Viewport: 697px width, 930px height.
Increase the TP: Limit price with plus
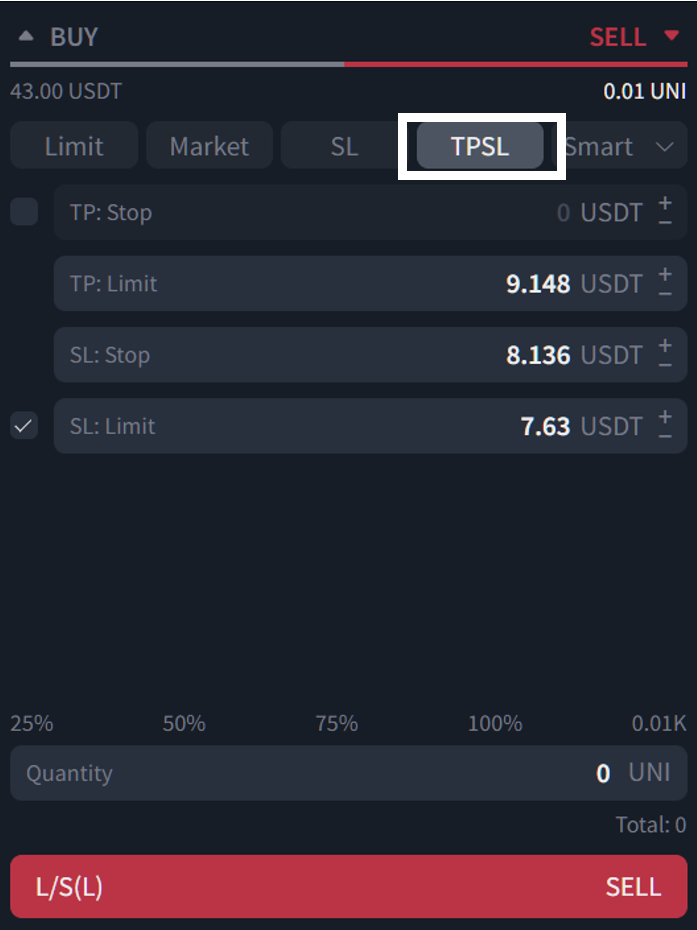665,274
